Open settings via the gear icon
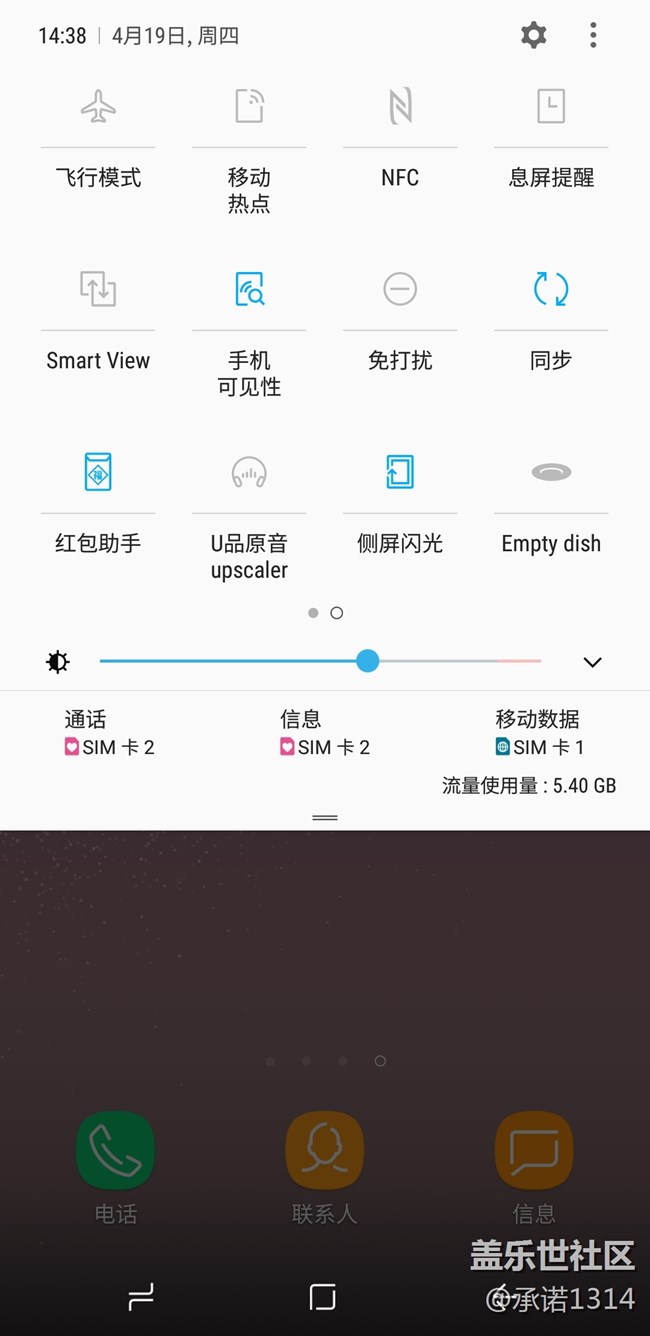650x1336 pixels. (x=534, y=35)
